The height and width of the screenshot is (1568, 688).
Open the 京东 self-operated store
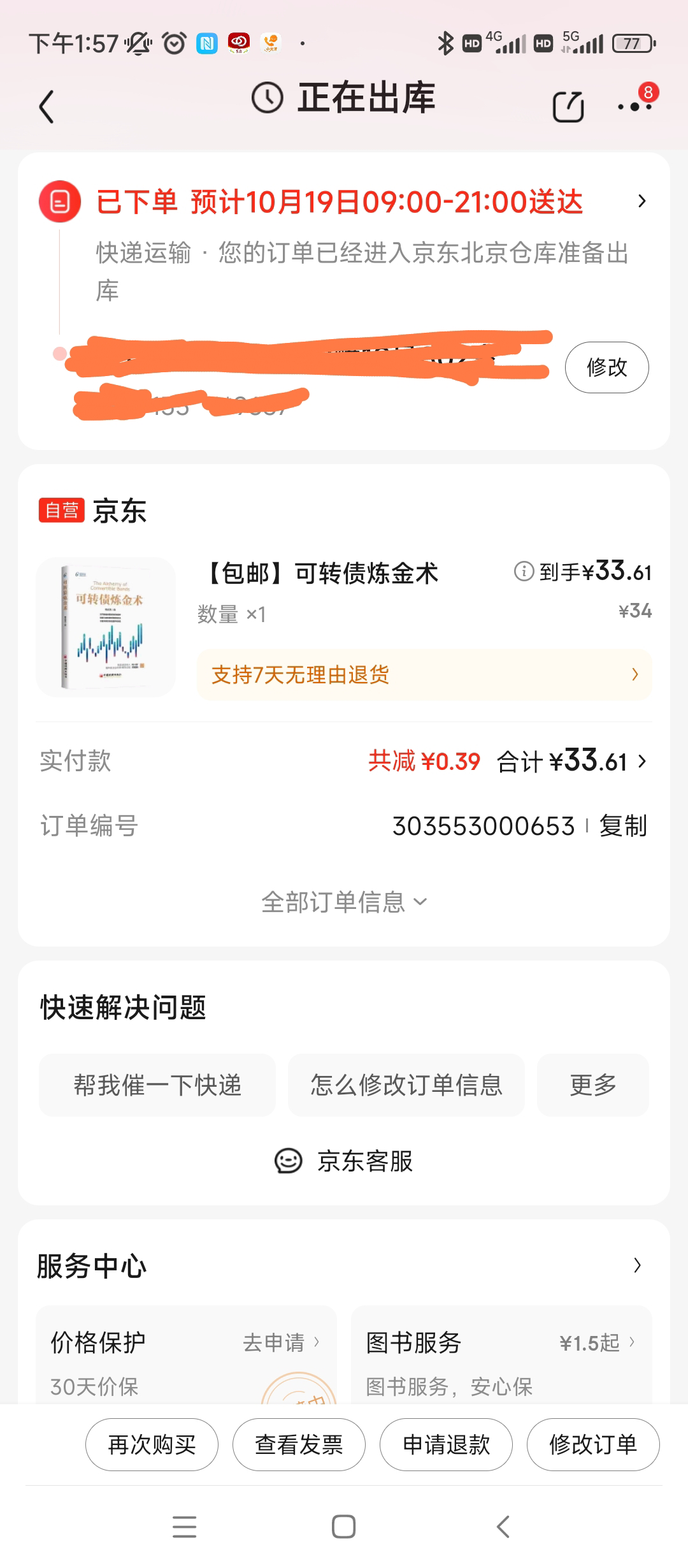(x=119, y=511)
